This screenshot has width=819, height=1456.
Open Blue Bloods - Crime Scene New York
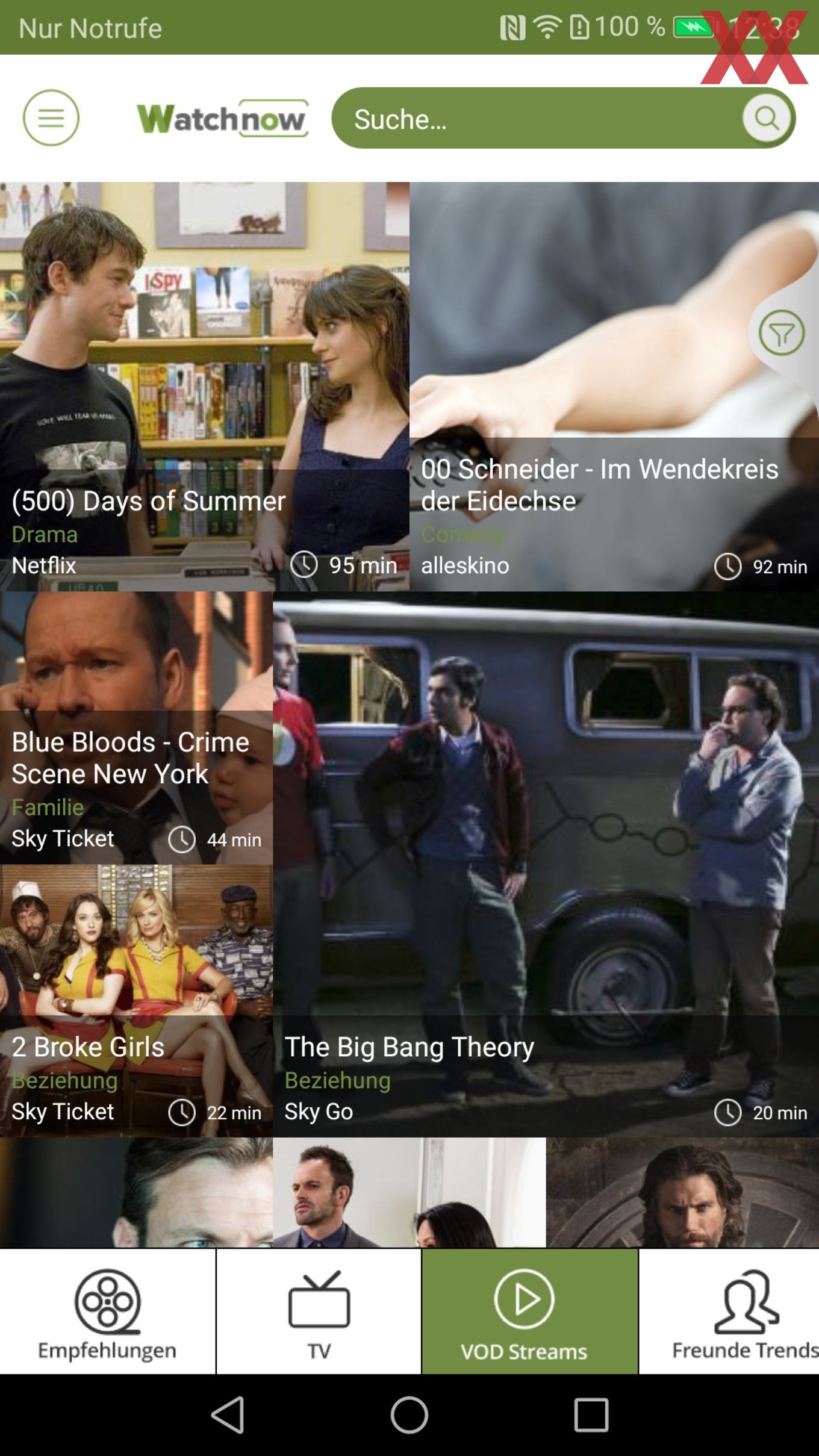tap(136, 728)
